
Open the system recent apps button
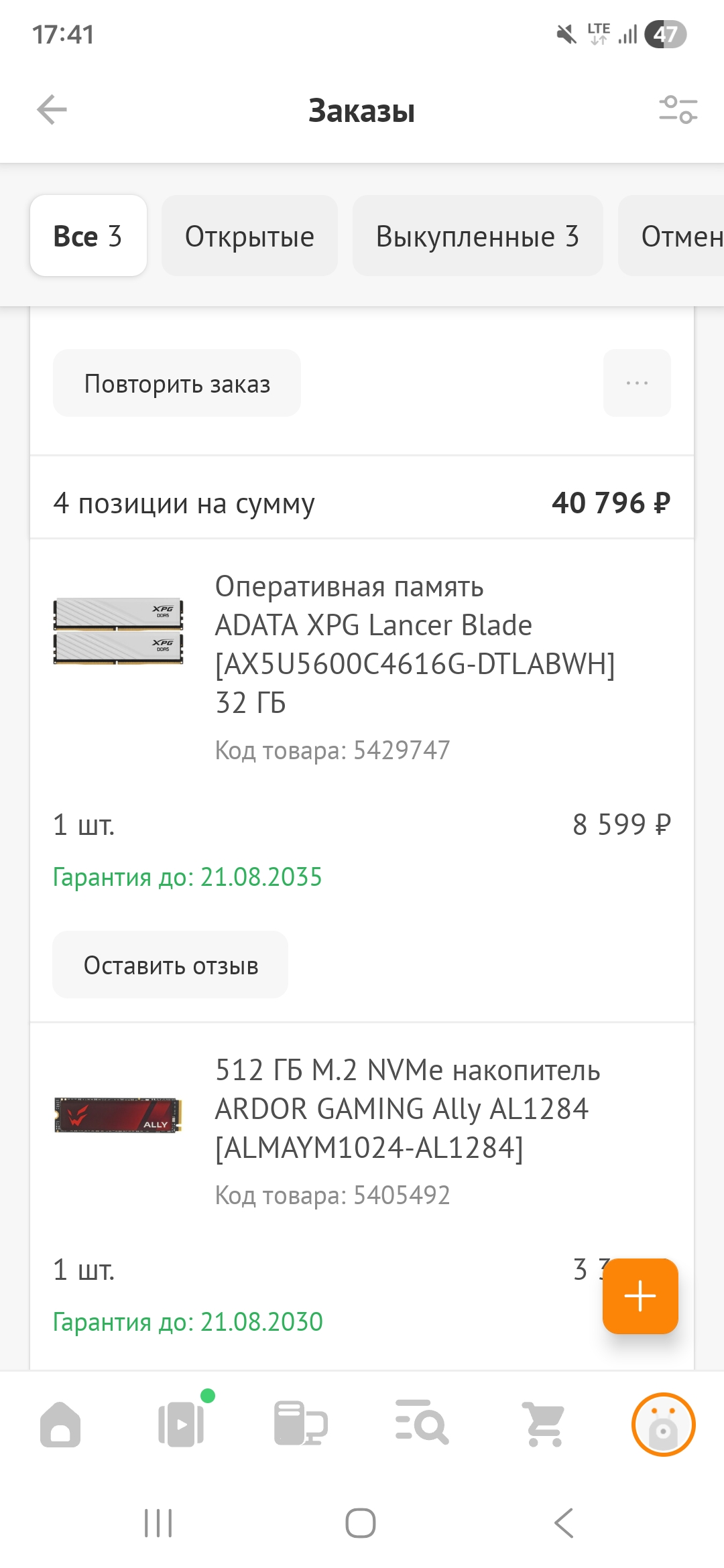[x=159, y=1523]
